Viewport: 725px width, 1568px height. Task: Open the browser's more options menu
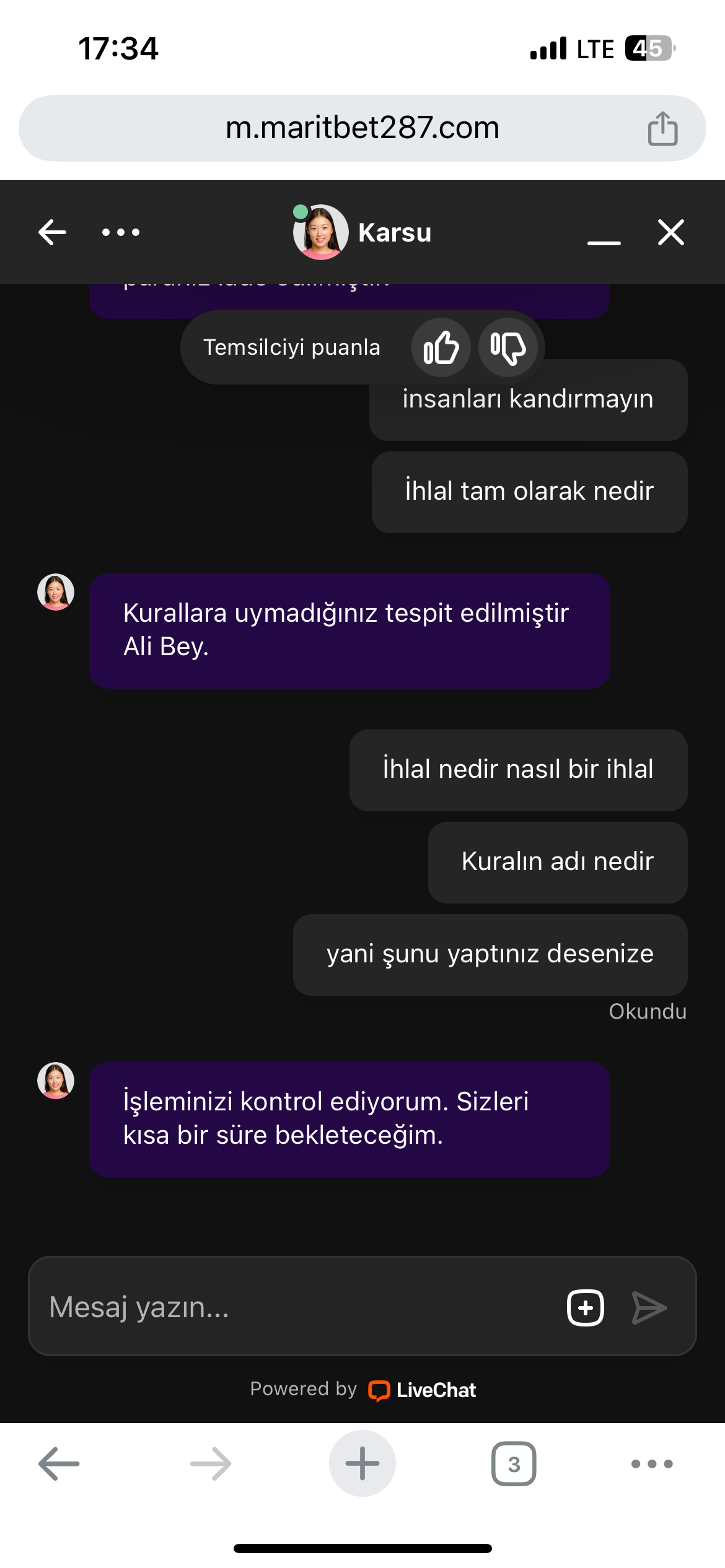652,1464
